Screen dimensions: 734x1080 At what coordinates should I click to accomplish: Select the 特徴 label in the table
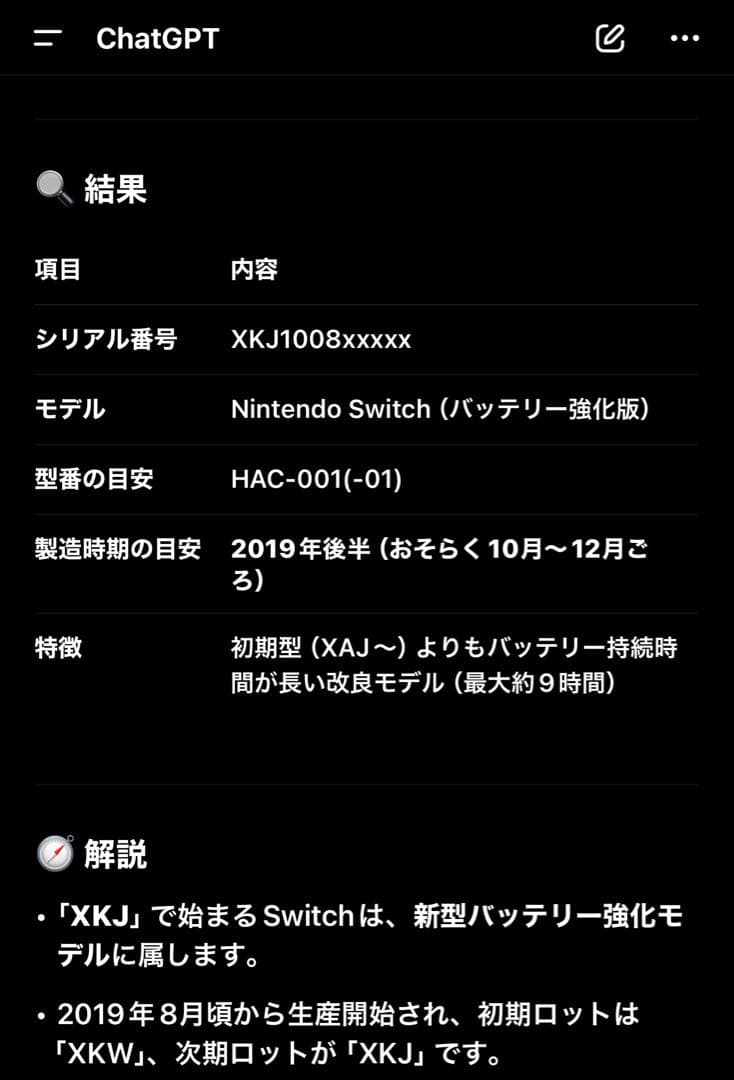pos(53,648)
